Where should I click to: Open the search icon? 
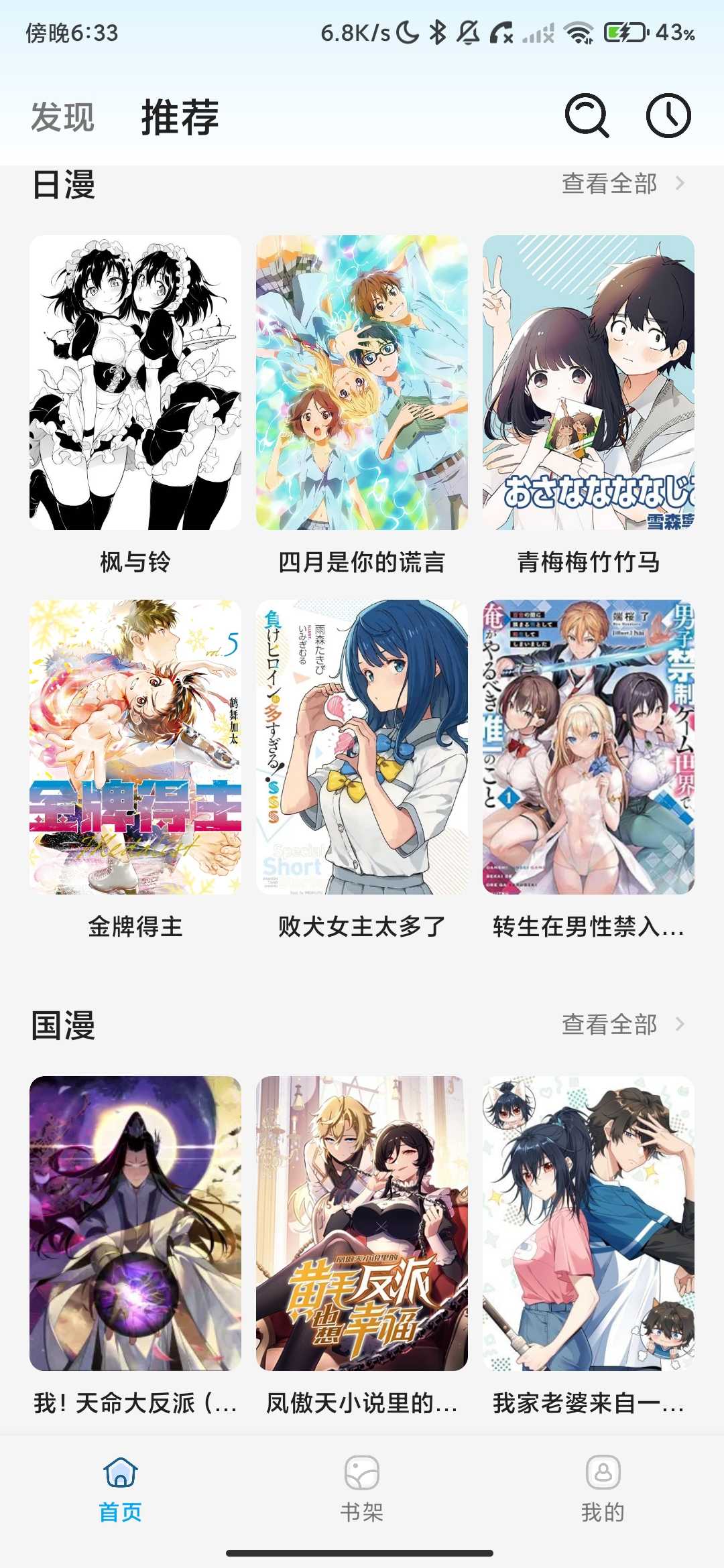tap(587, 116)
